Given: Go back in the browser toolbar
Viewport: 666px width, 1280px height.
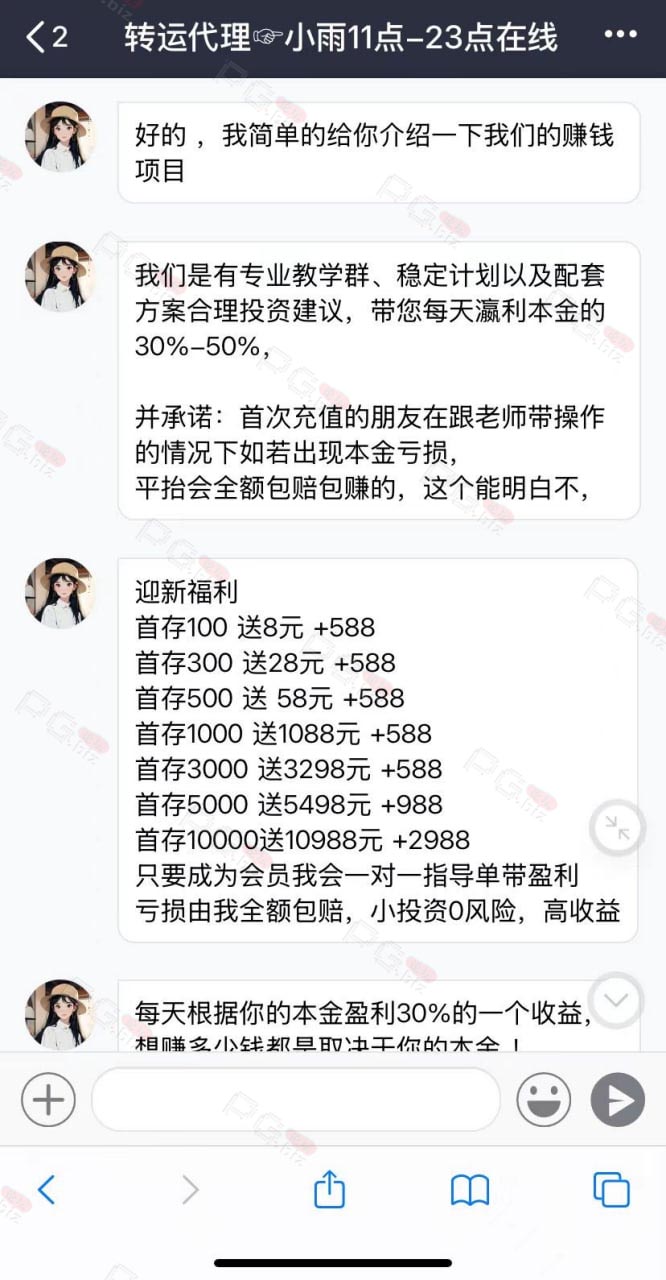Looking at the screenshot, I should 46,1189.
